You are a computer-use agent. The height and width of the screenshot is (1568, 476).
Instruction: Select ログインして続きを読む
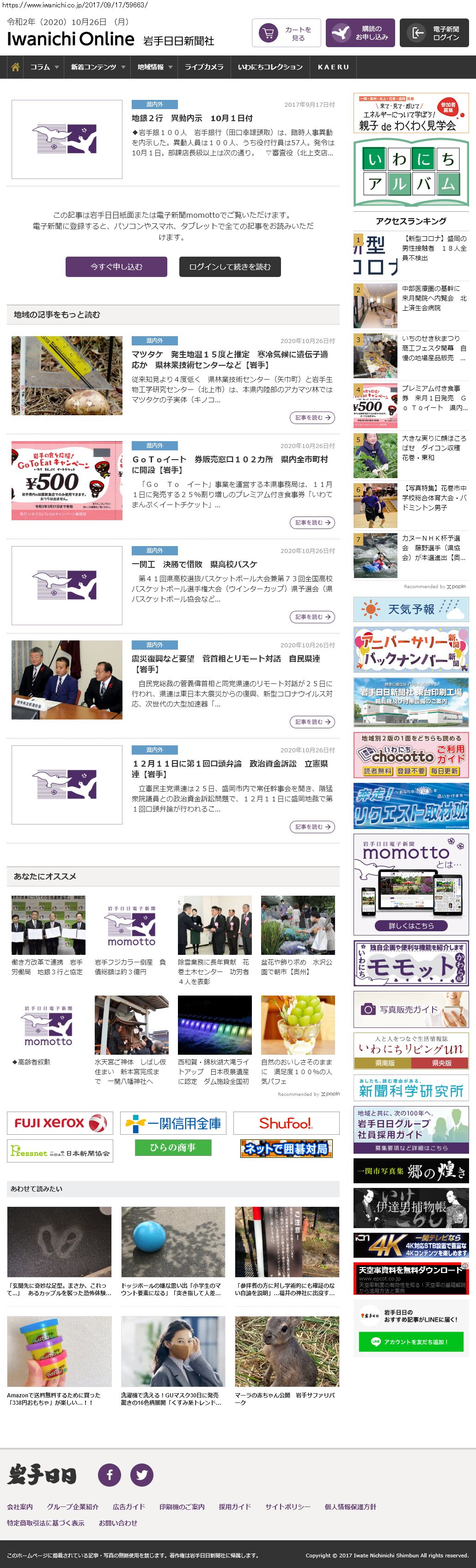(230, 267)
